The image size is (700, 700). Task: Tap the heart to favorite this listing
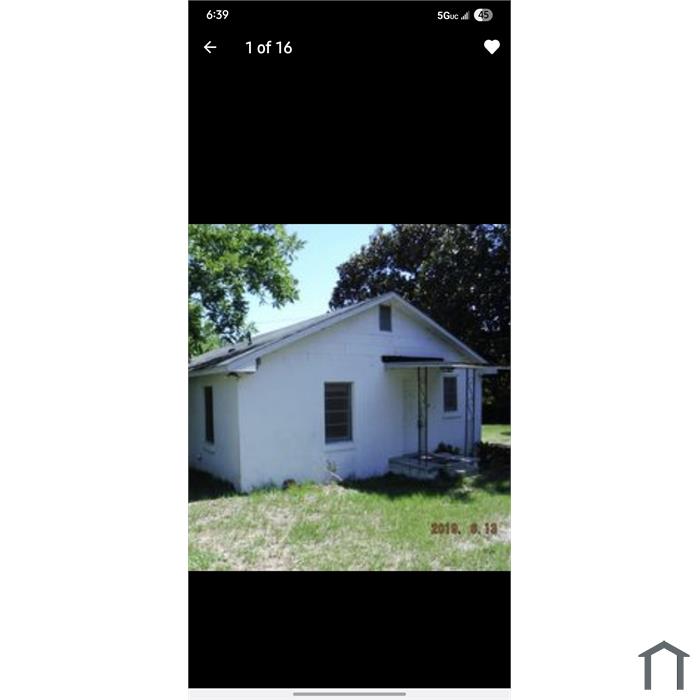coord(491,47)
